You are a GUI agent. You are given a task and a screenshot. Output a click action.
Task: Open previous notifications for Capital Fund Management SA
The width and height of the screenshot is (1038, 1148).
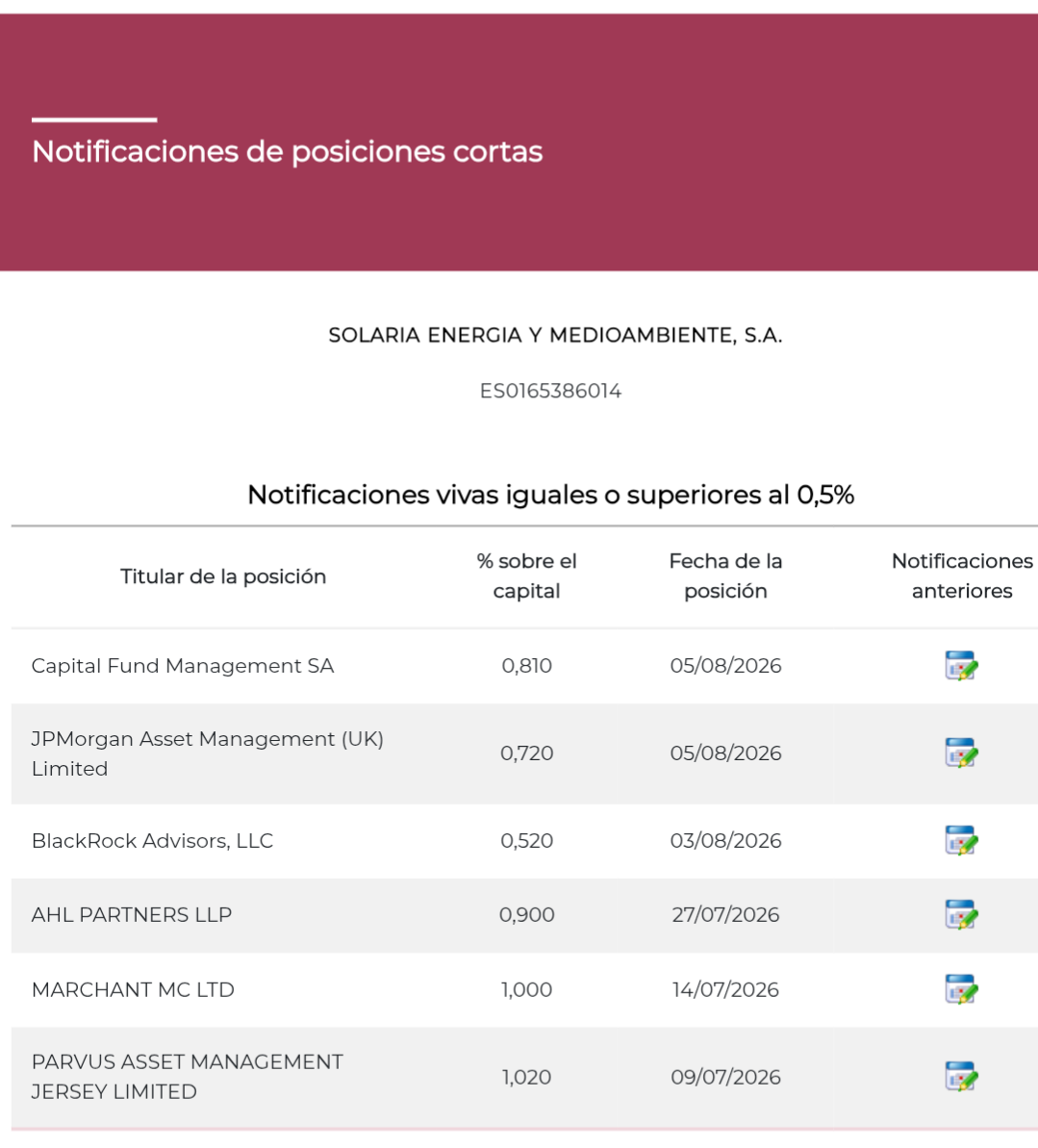pos(961,666)
